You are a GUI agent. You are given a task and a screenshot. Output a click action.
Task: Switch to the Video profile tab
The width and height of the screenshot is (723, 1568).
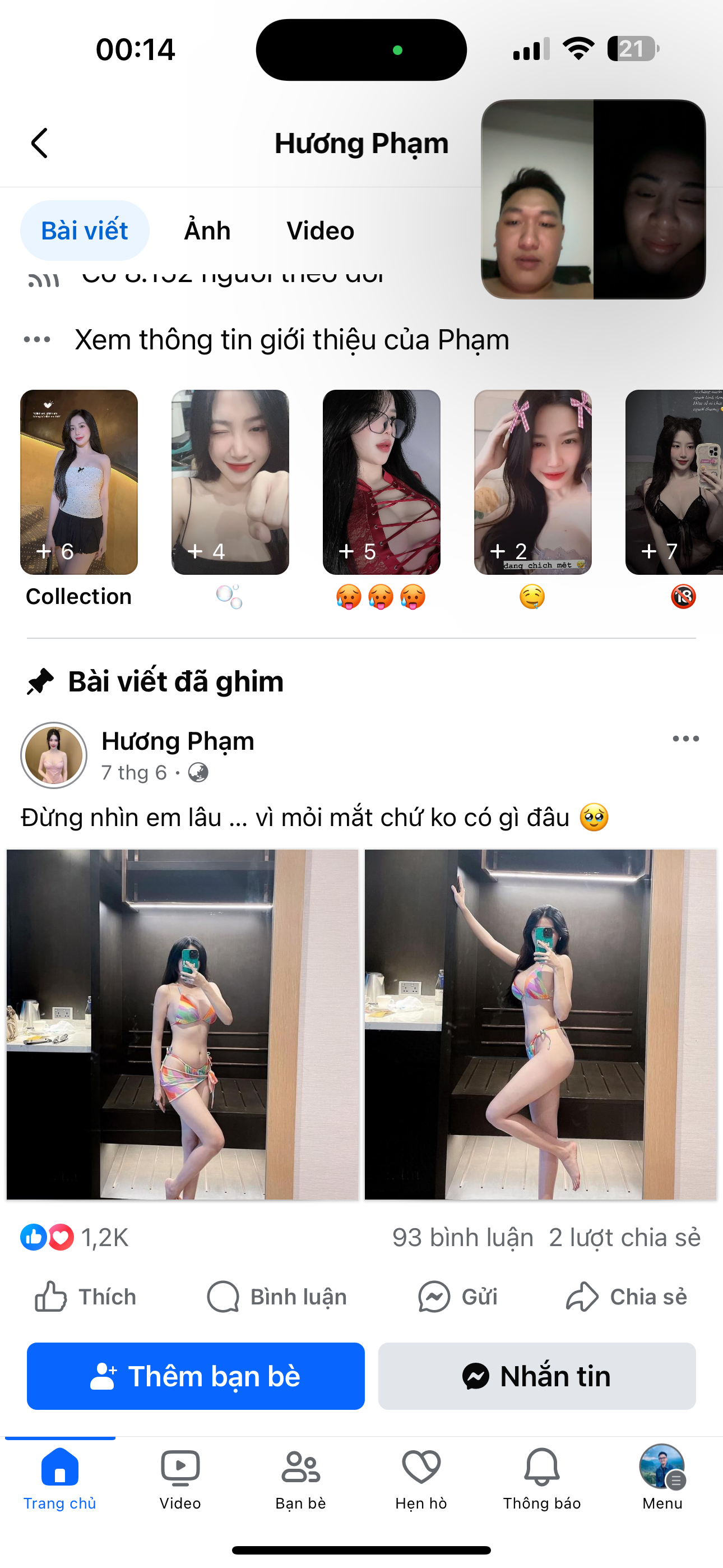click(320, 230)
